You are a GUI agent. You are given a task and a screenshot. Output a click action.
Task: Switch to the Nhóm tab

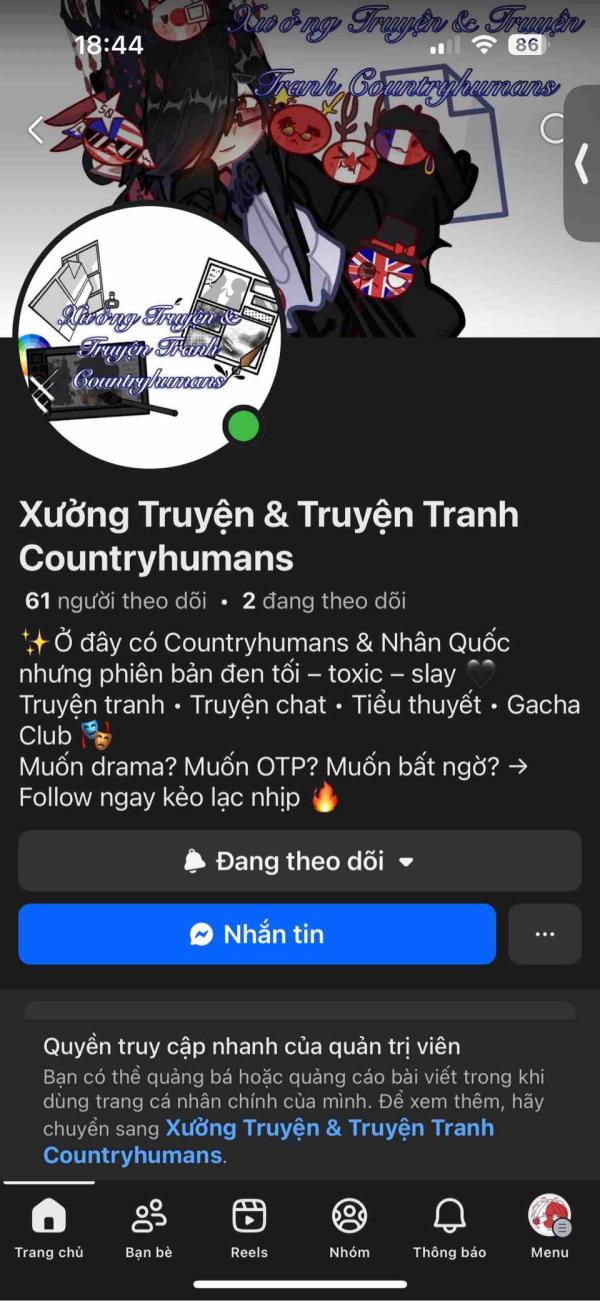tap(349, 1229)
